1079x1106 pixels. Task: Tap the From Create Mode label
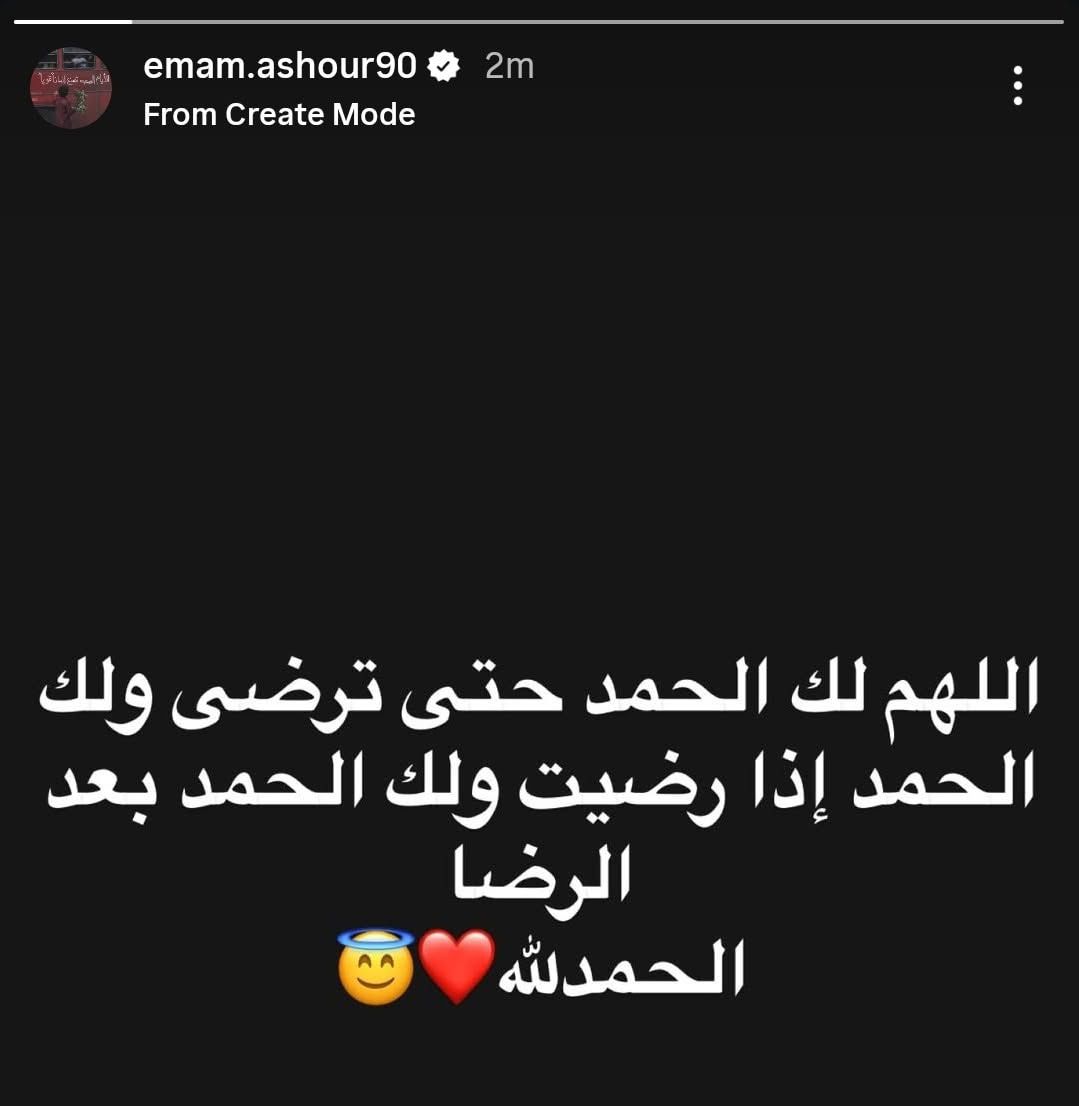[x=279, y=114]
